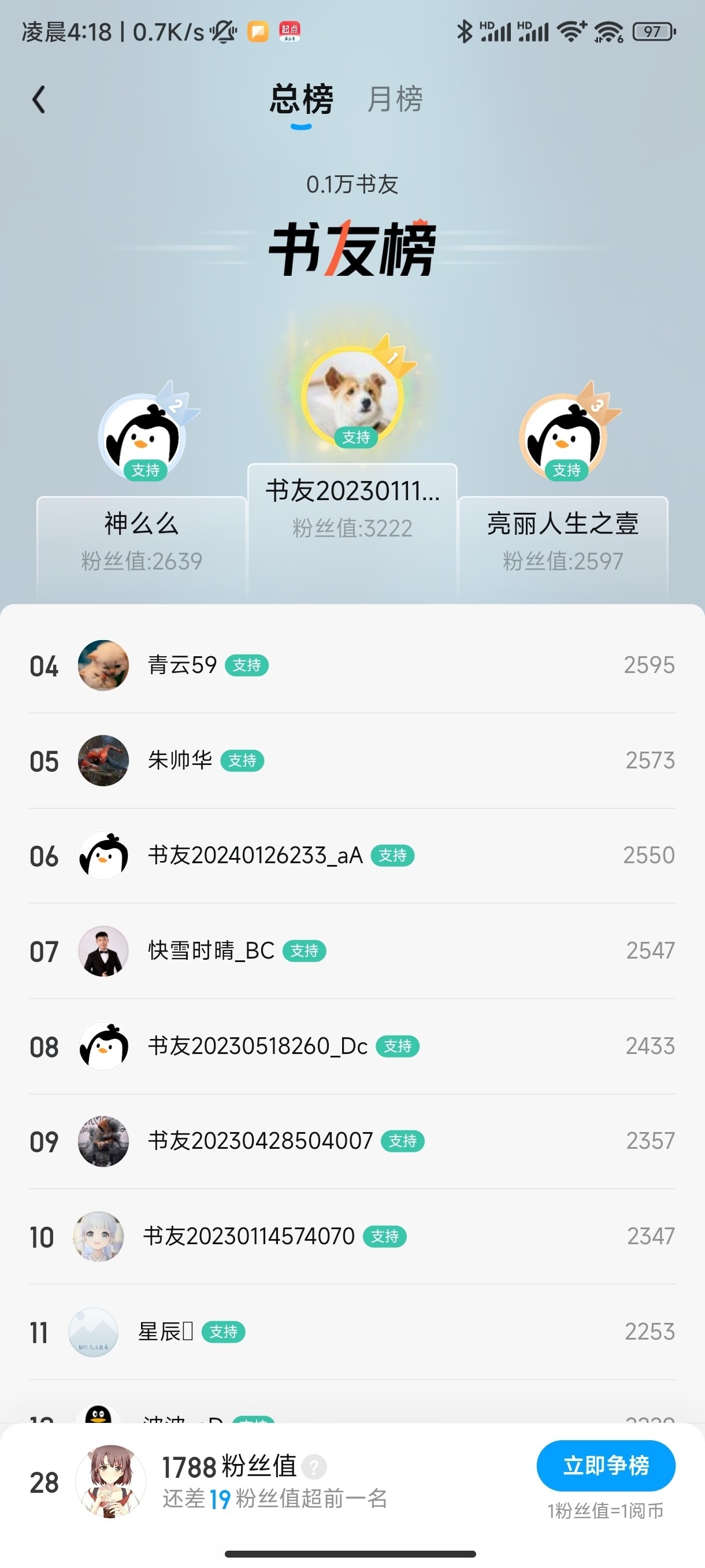This screenshot has width=705, height=1568.
Task: Open the 粉丝值 question mark help
Action: click(314, 1467)
